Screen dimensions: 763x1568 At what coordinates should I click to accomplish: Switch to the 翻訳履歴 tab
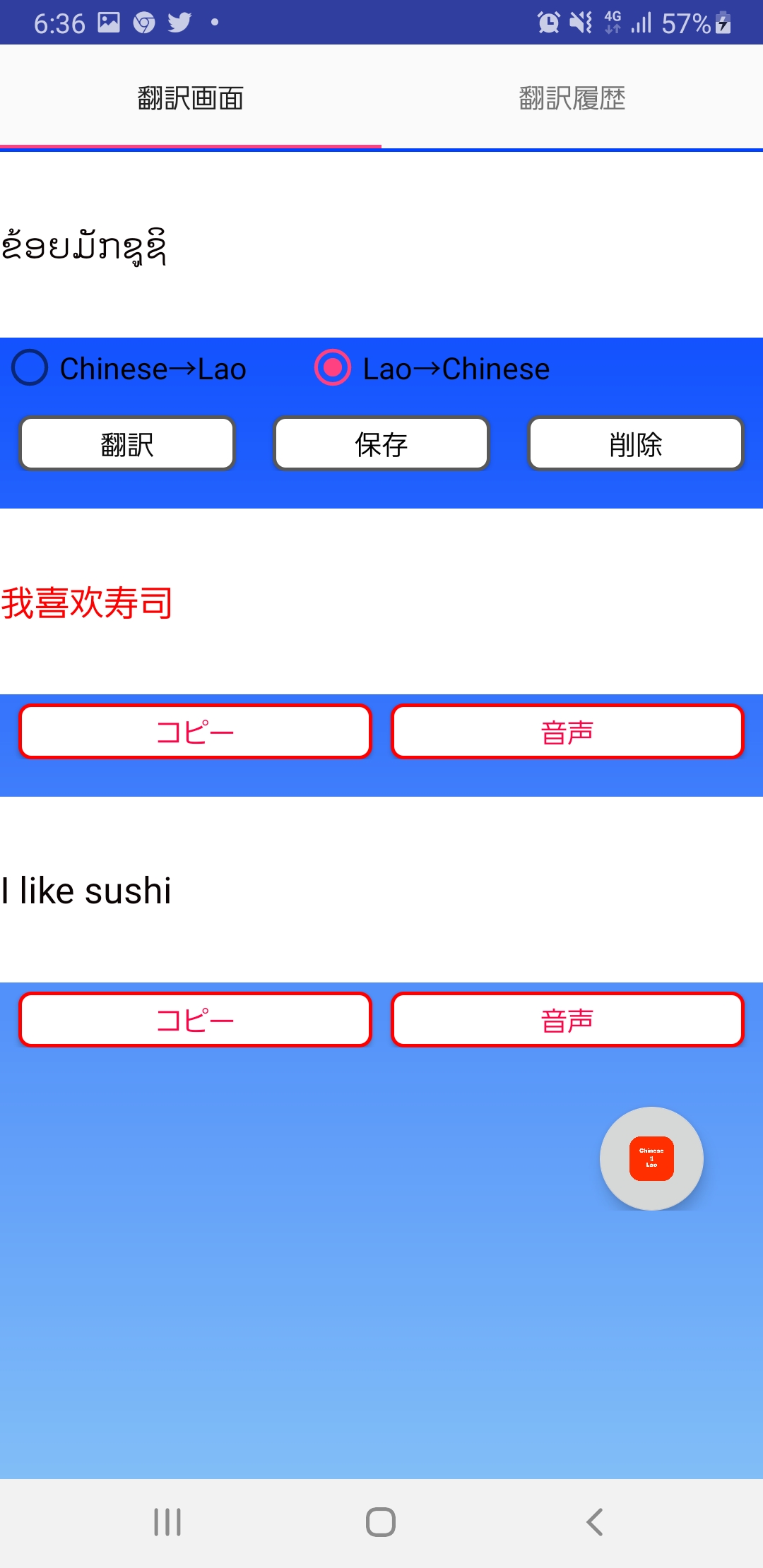(x=572, y=97)
